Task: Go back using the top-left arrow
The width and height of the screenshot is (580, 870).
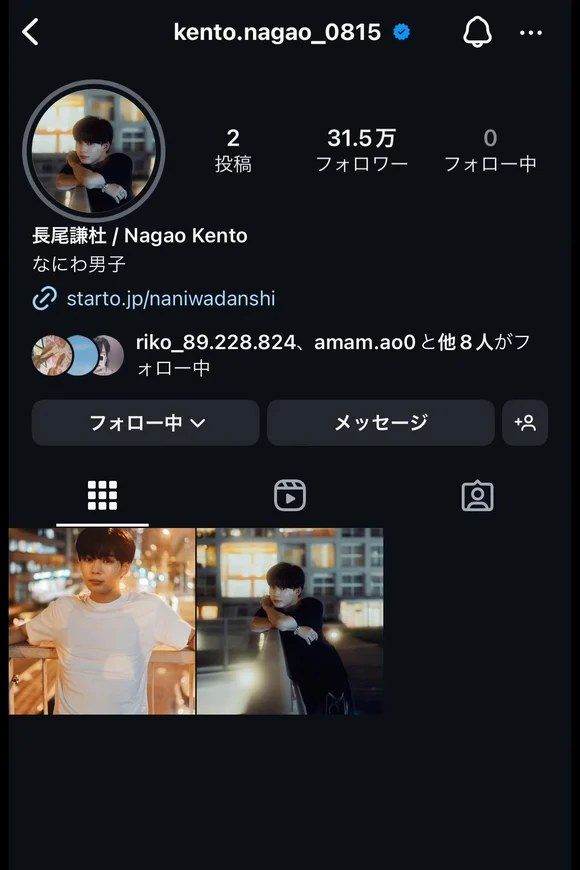Action: coord(31,32)
